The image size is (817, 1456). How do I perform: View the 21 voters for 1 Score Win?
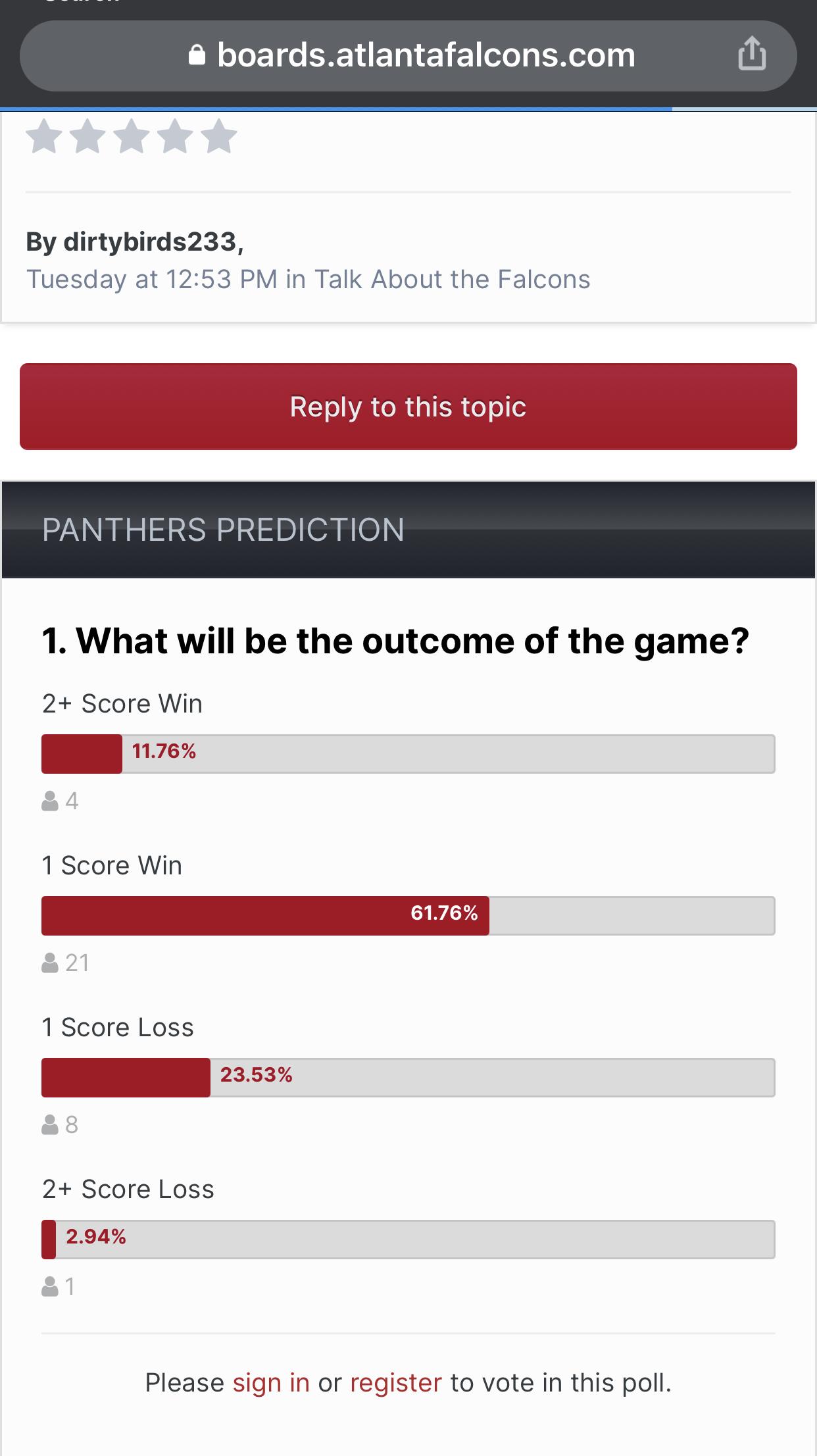pyautogui.click(x=65, y=963)
